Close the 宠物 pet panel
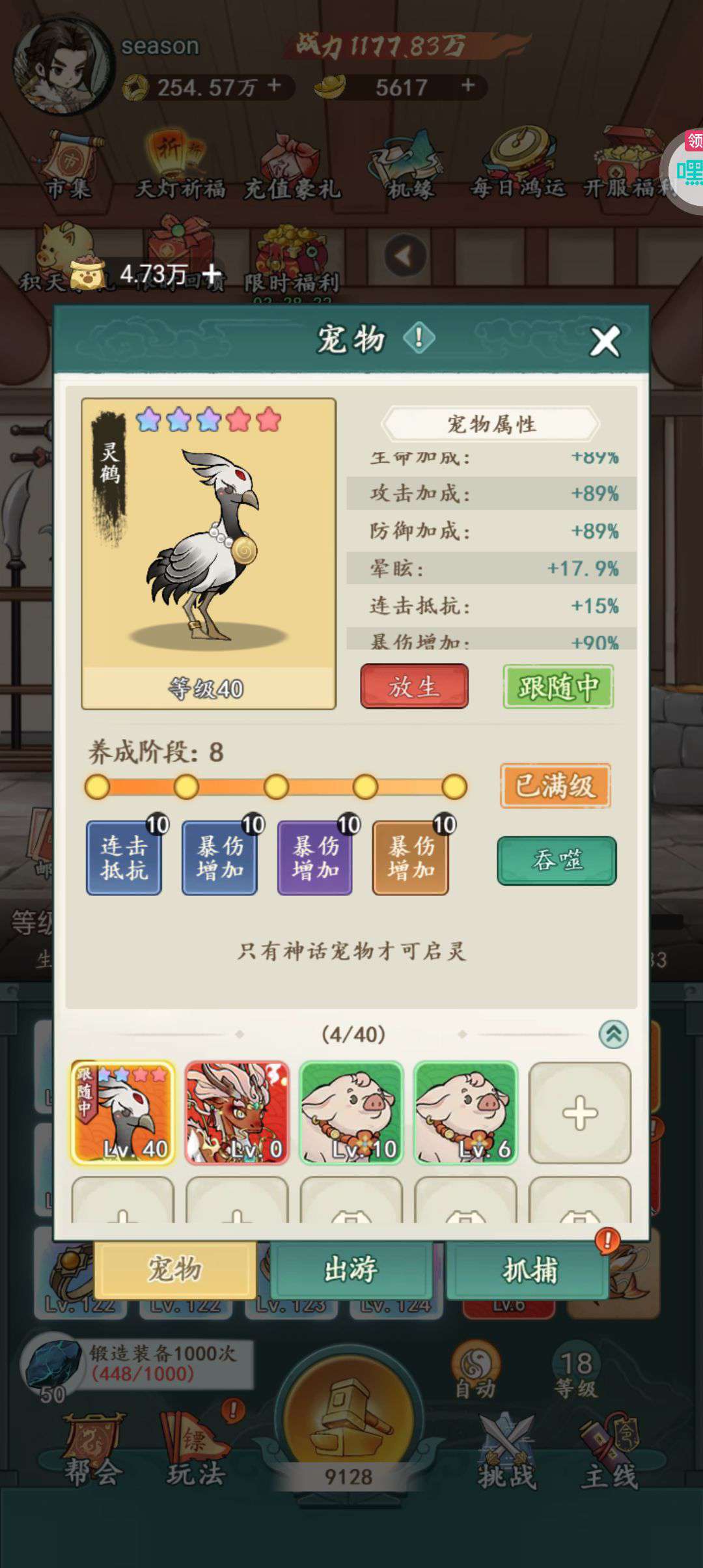Image resolution: width=703 pixels, height=1568 pixels. 605,341
